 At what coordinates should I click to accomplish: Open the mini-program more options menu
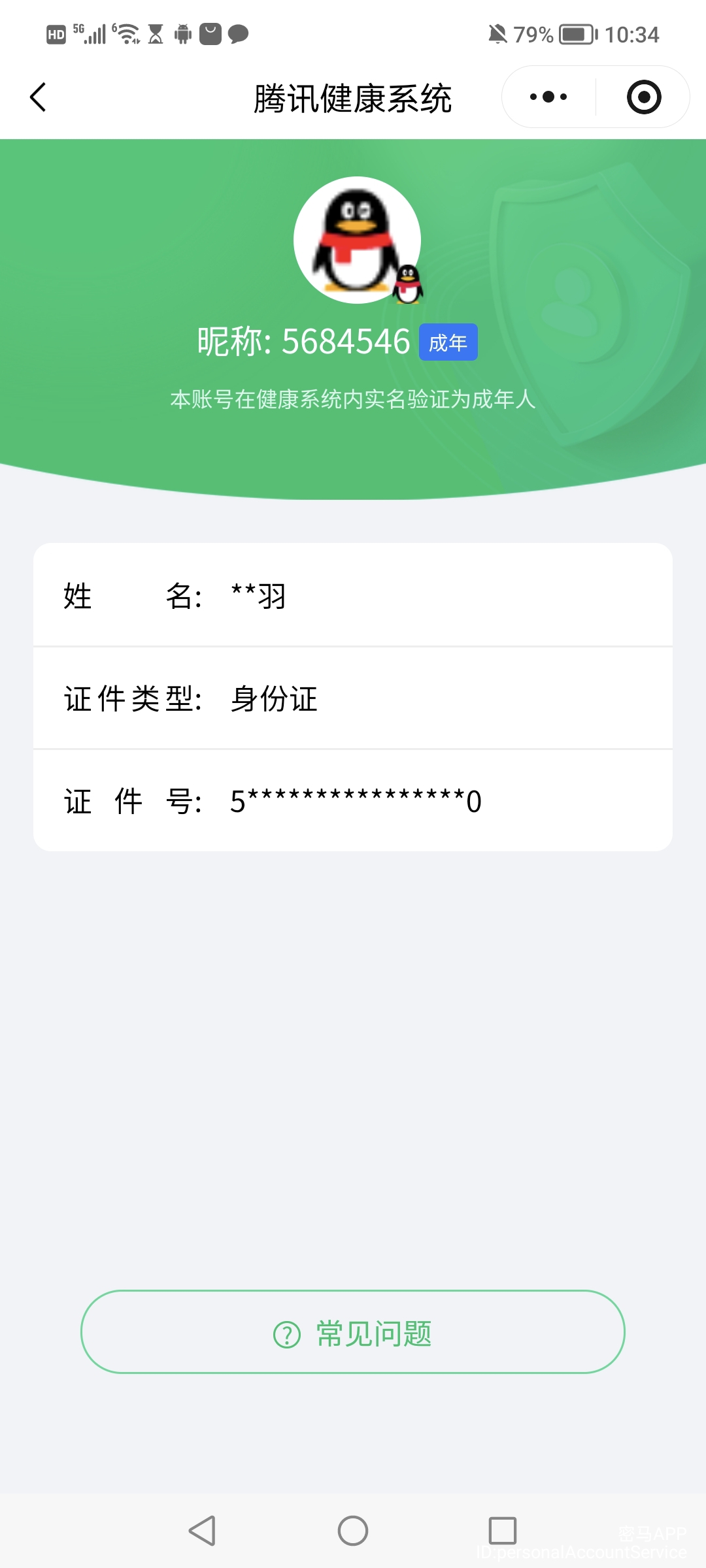(x=548, y=97)
